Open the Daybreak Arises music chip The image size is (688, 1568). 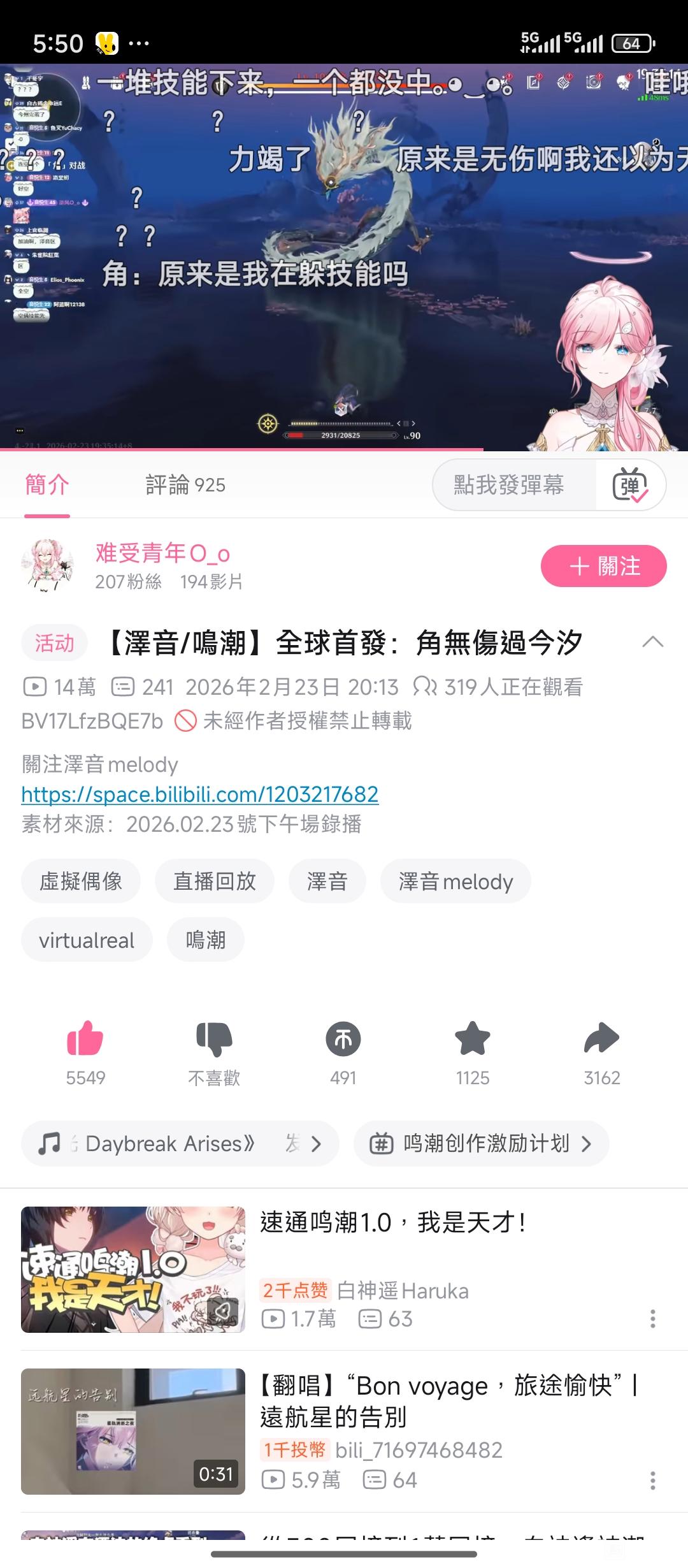pos(180,1144)
